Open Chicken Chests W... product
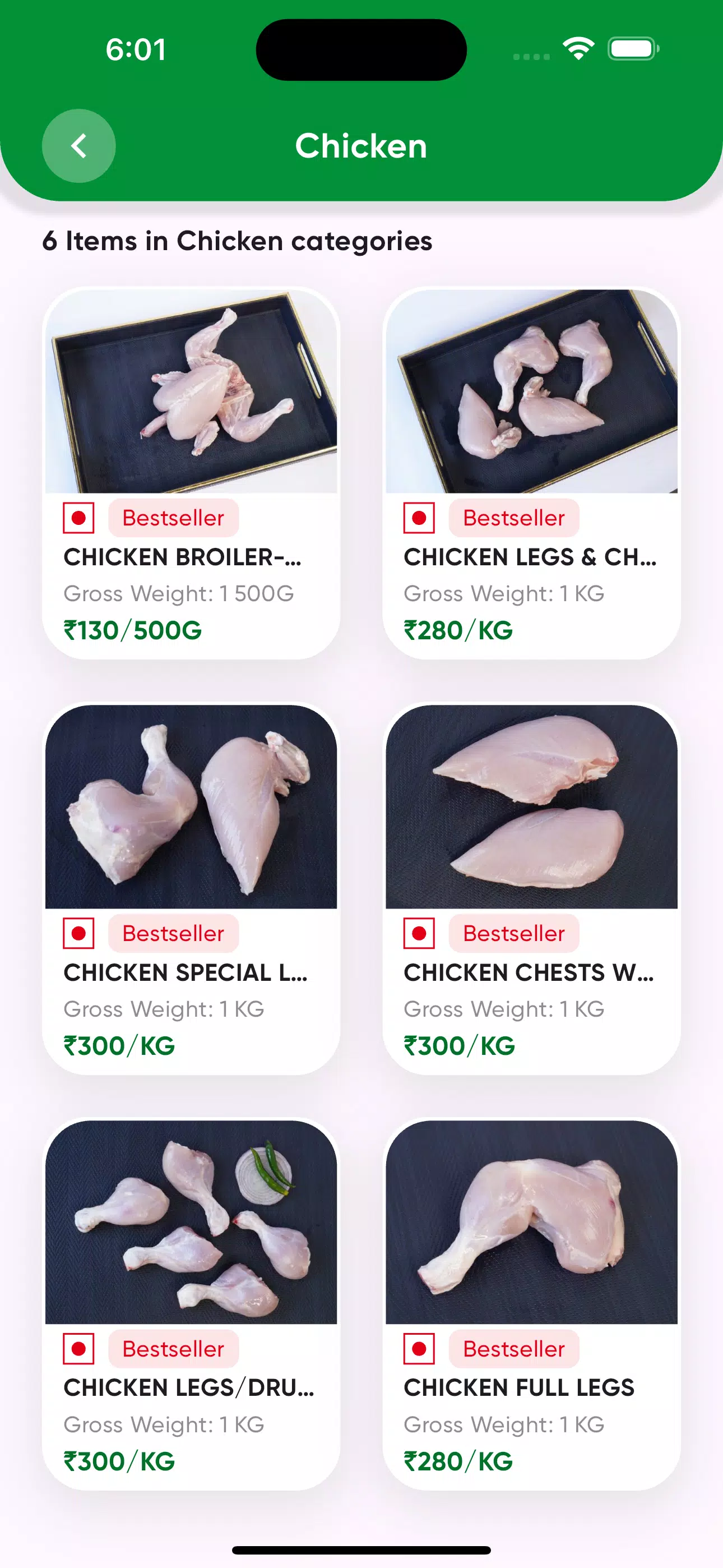 (x=531, y=889)
